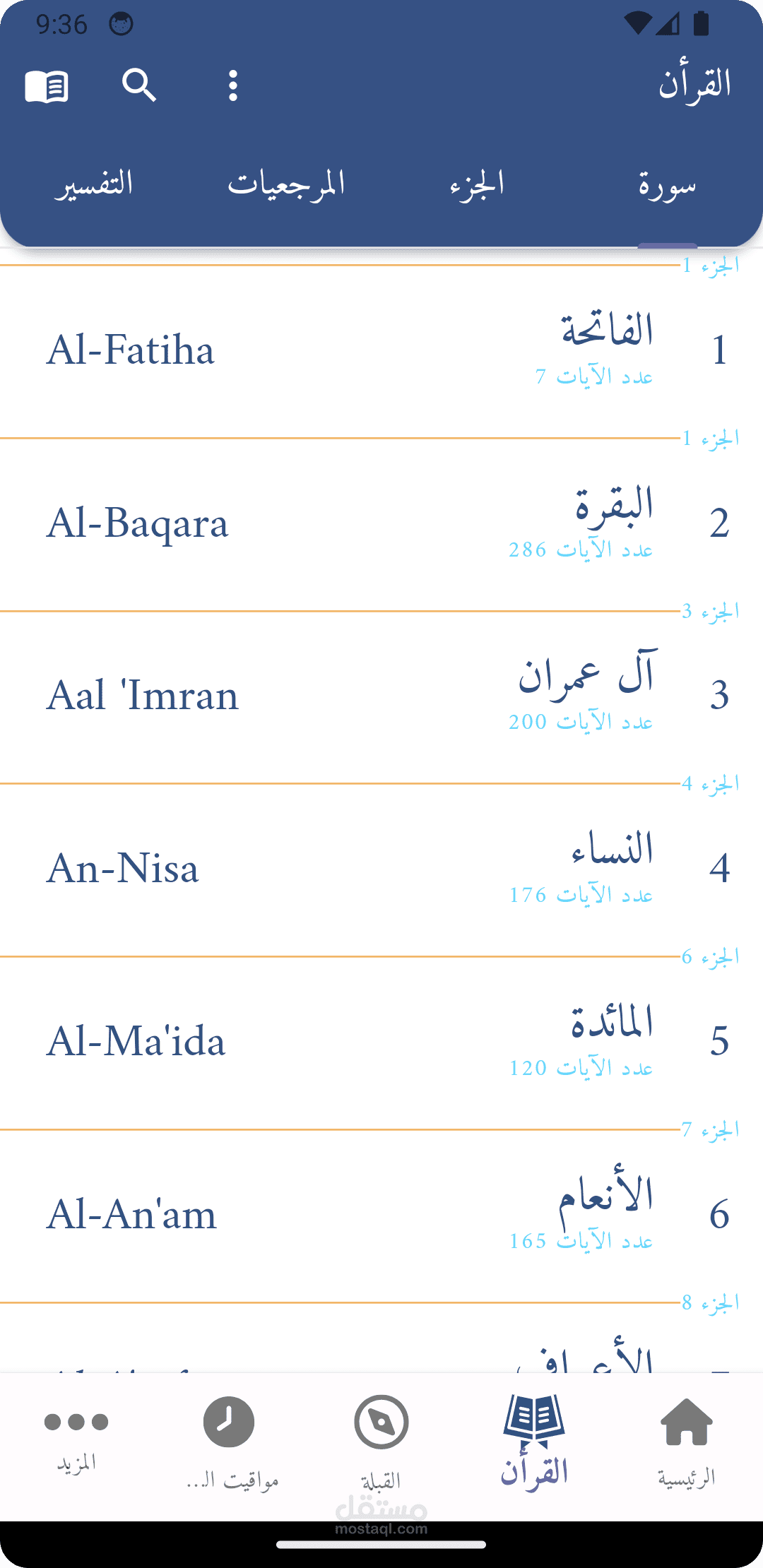Open the book reading icon
This screenshot has height=1568, width=763.
tap(47, 86)
